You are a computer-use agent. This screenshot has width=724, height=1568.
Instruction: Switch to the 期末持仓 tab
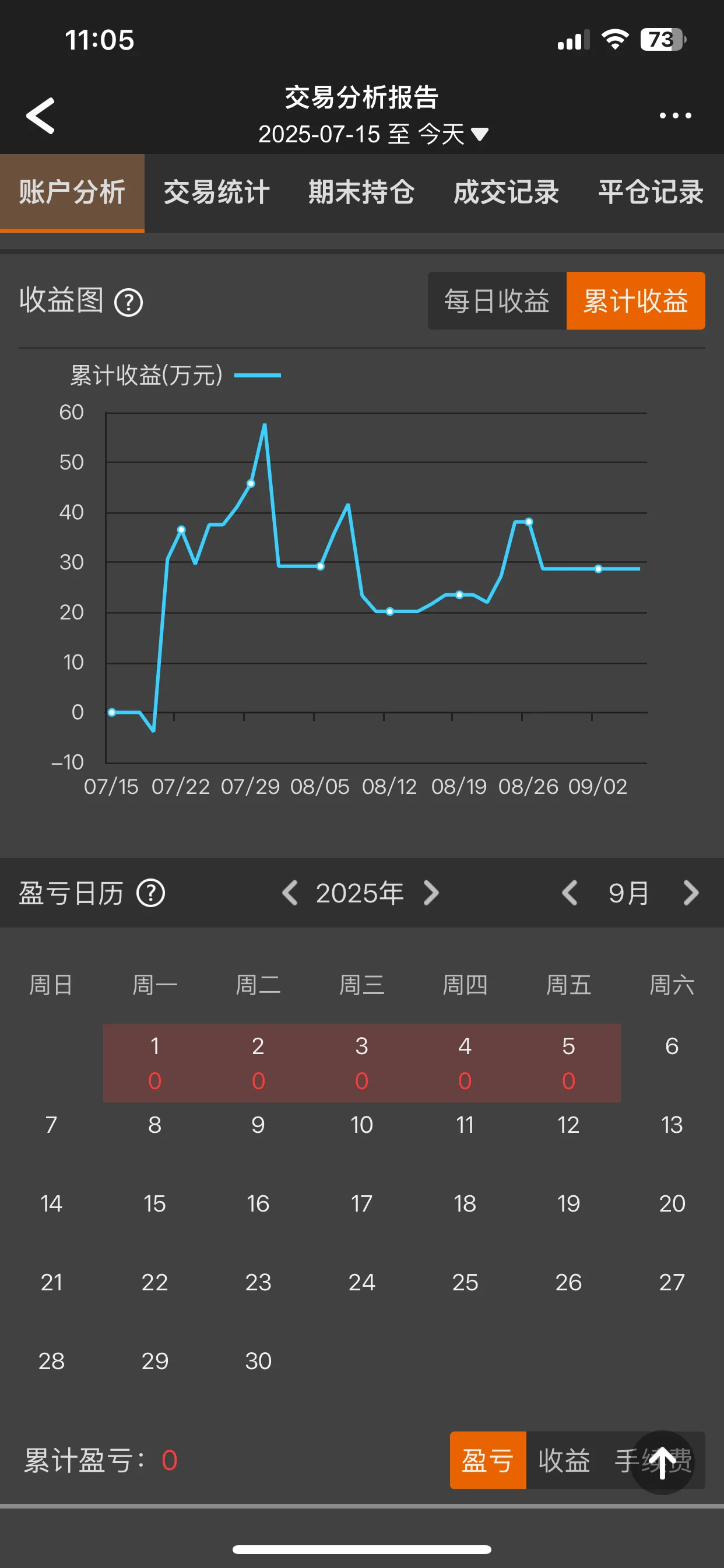pos(361,192)
